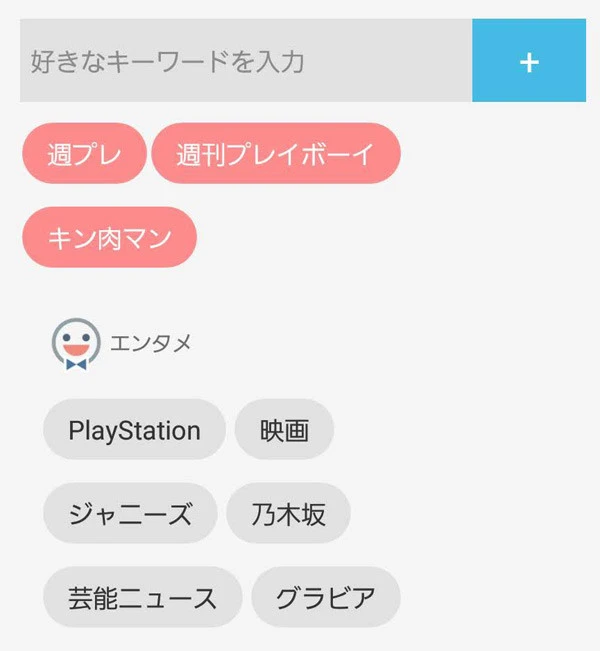Choose the 映画 chip

click(x=284, y=430)
